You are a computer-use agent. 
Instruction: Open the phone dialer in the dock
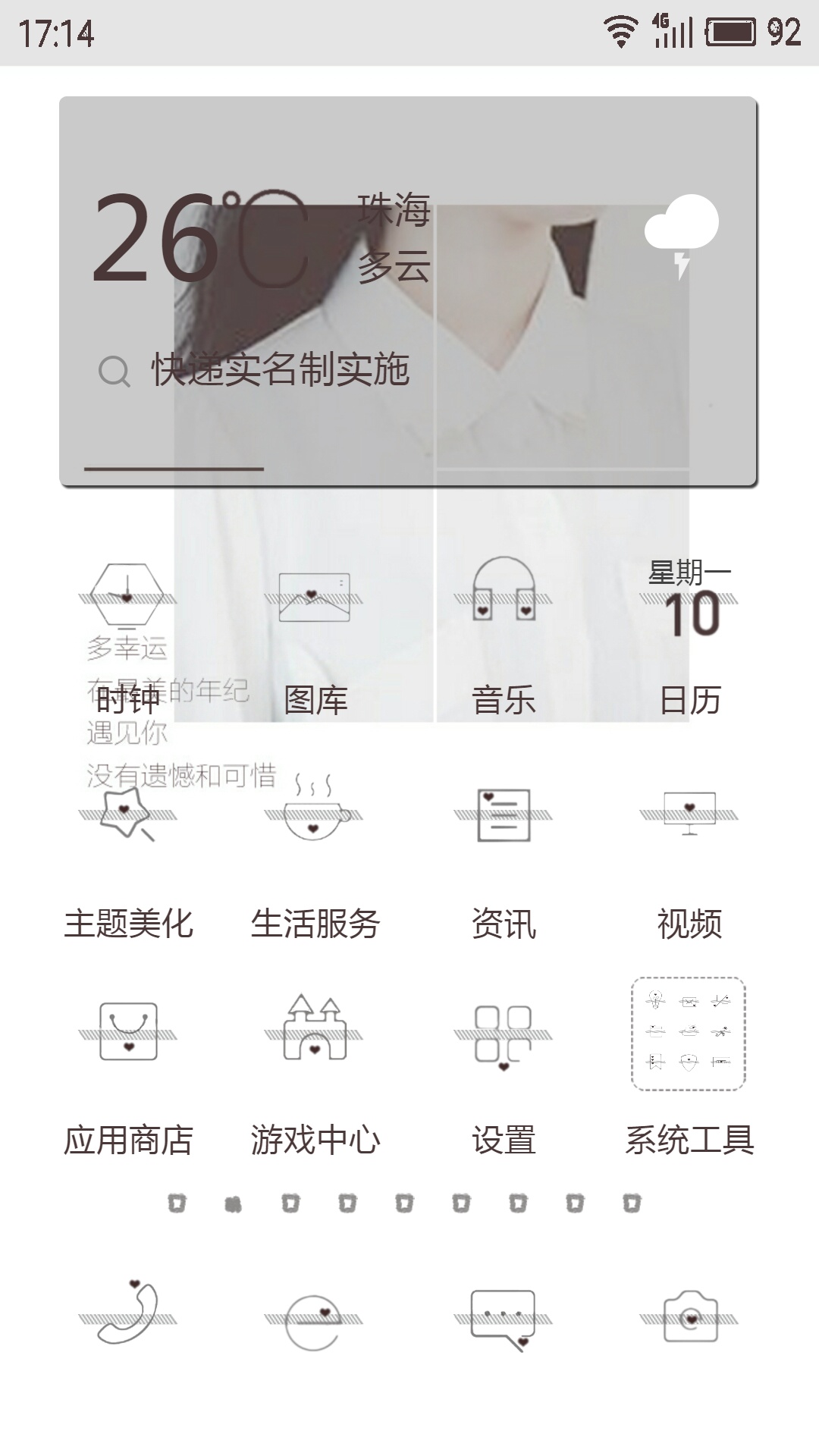tap(127, 1317)
